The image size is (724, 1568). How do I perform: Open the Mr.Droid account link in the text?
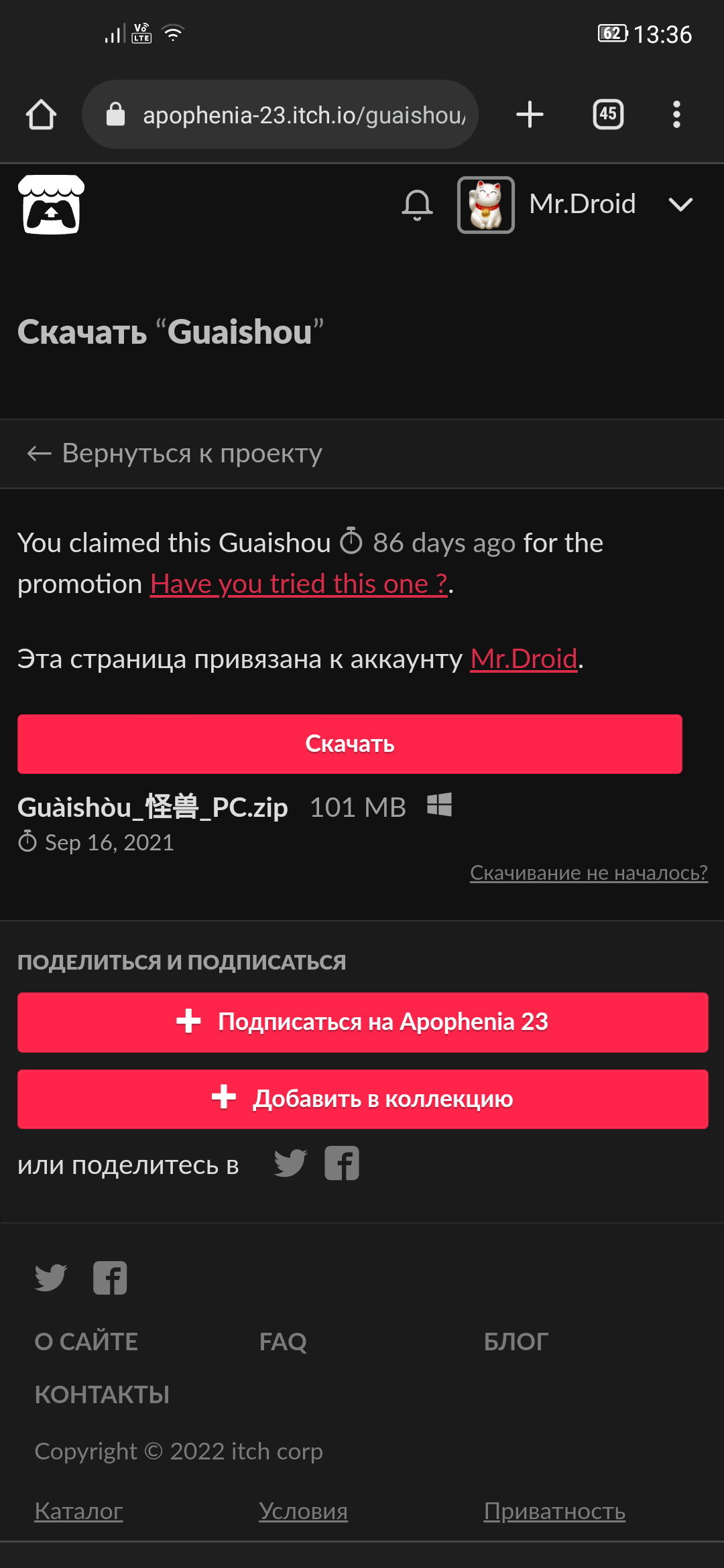point(524,659)
